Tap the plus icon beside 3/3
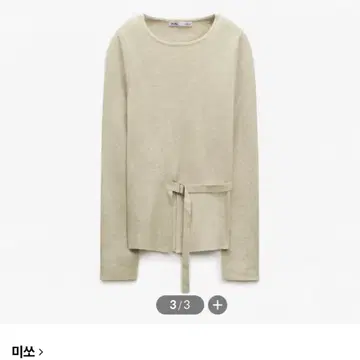Viewport: 360px width, 360px height. click(x=218, y=305)
